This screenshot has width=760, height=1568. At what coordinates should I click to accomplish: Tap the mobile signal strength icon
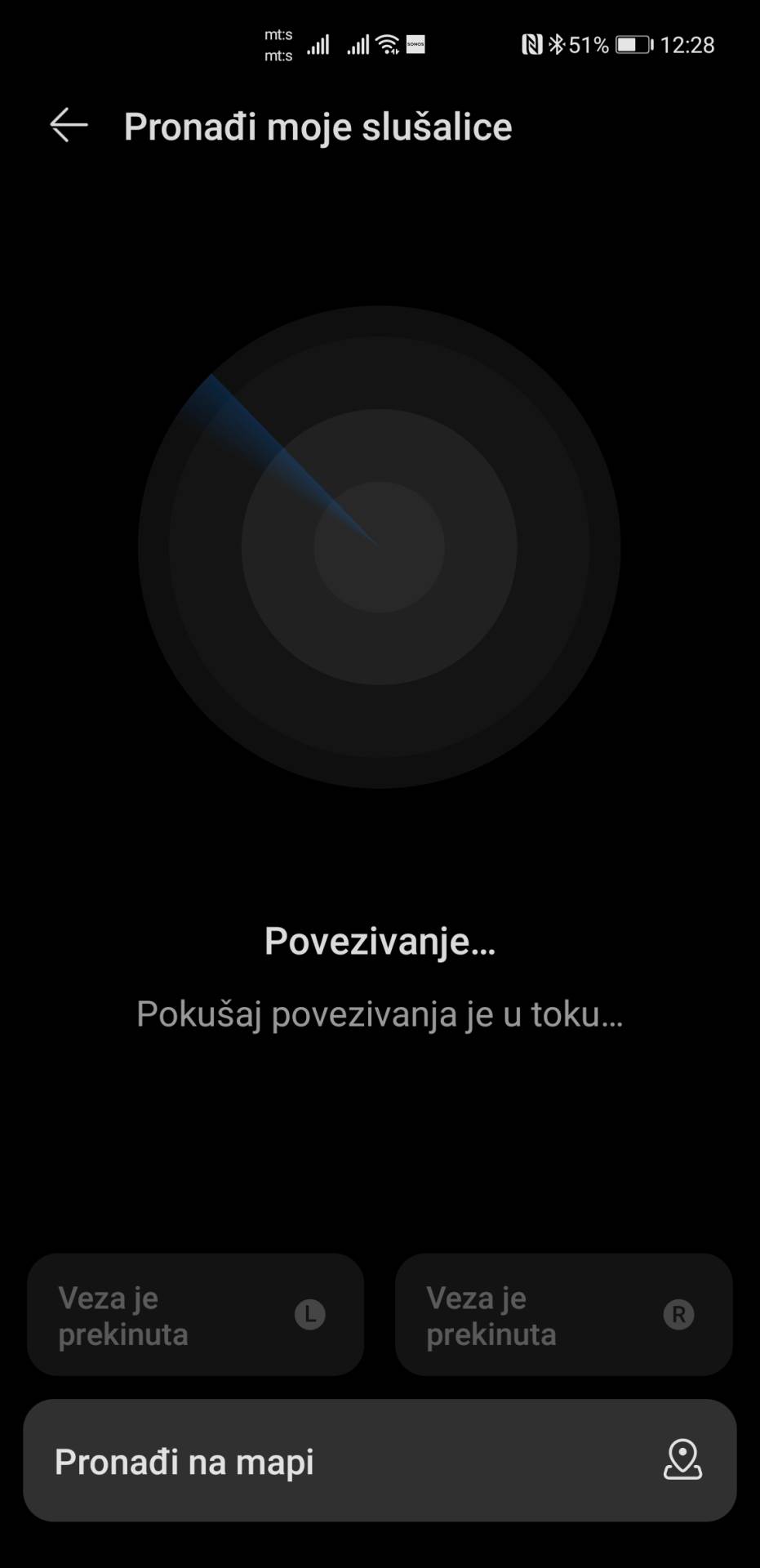(x=317, y=43)
